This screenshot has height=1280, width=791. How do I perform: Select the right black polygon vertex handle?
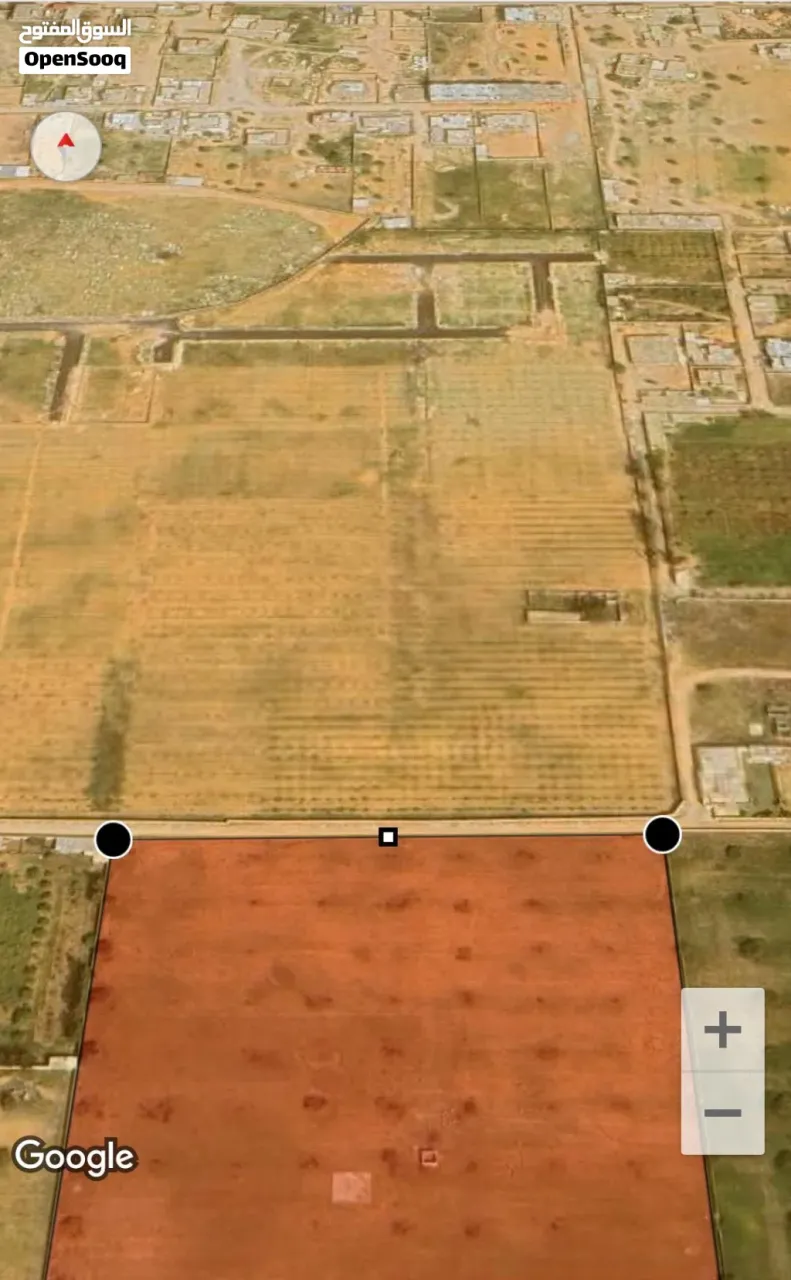click(x=662, y=834)
